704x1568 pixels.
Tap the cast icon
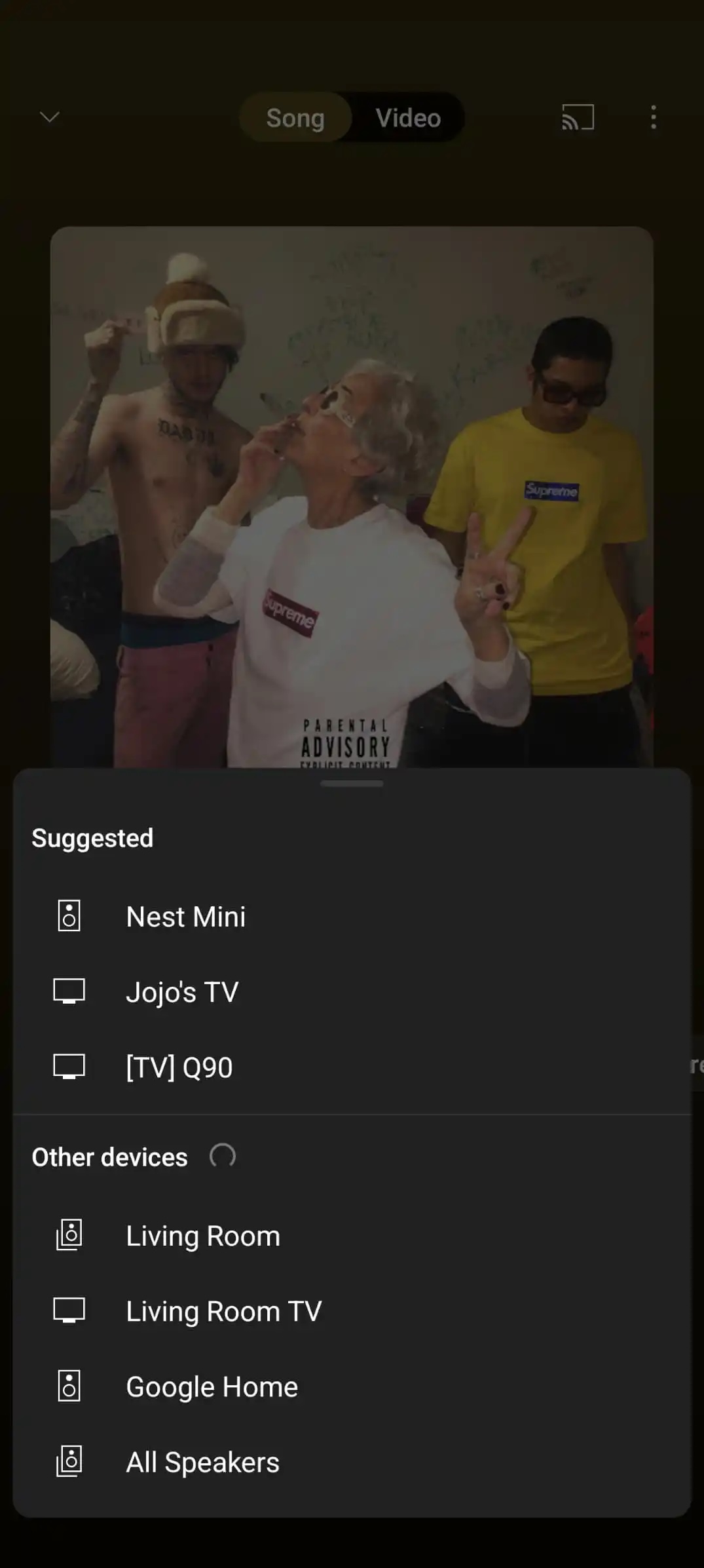[578, 117]
